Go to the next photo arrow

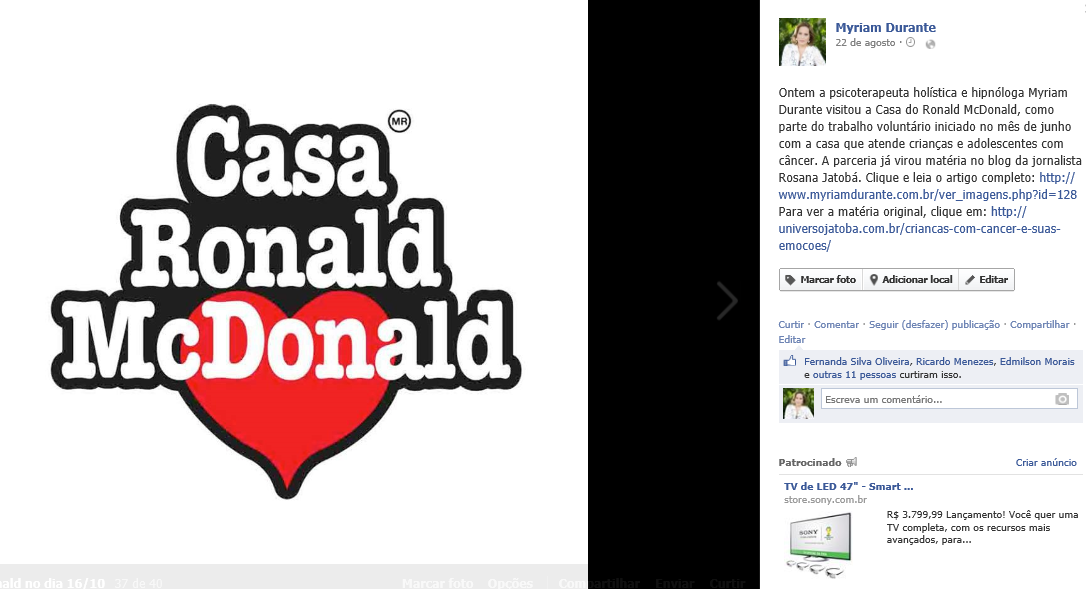727,300
